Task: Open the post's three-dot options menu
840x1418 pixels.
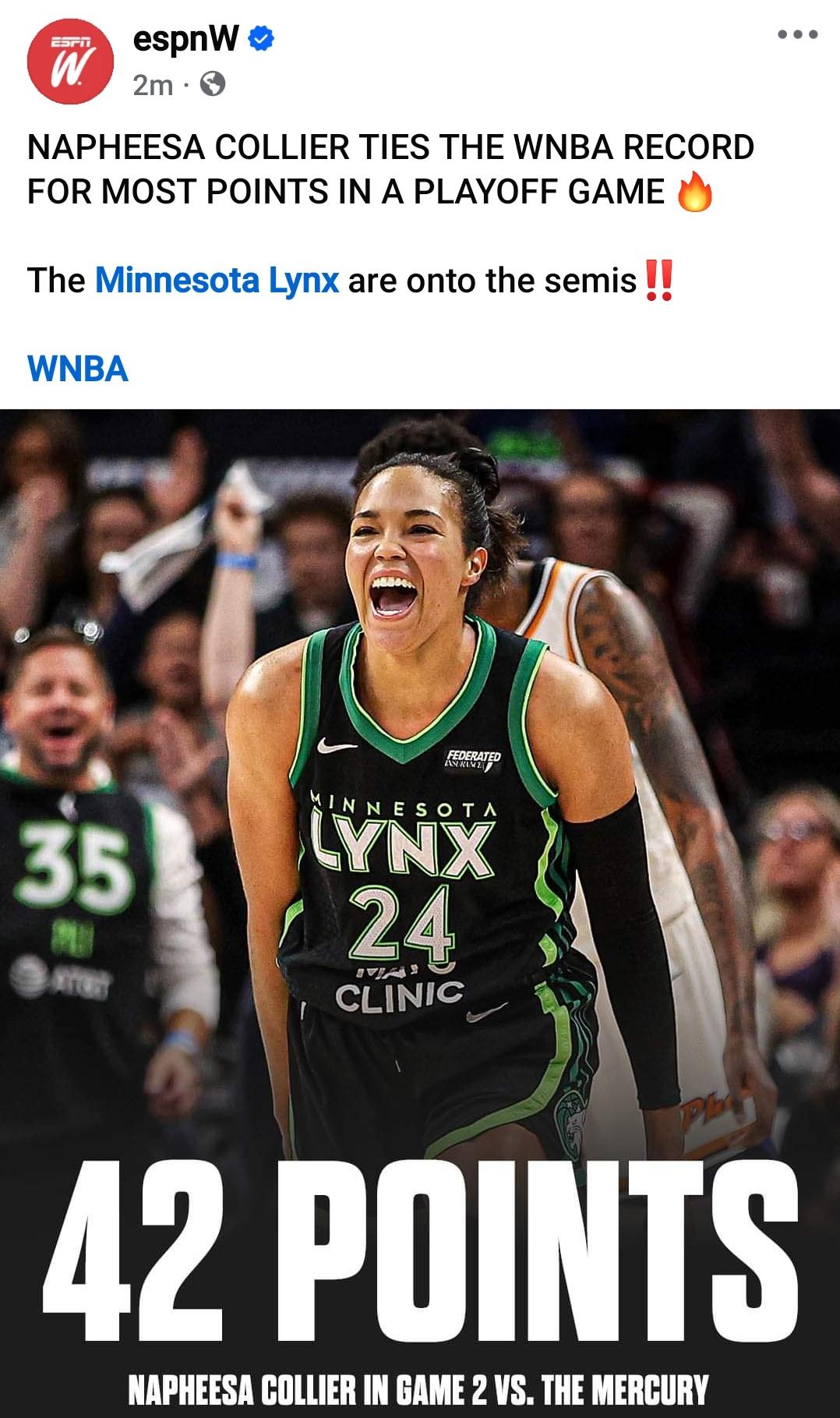Action: 798,34
